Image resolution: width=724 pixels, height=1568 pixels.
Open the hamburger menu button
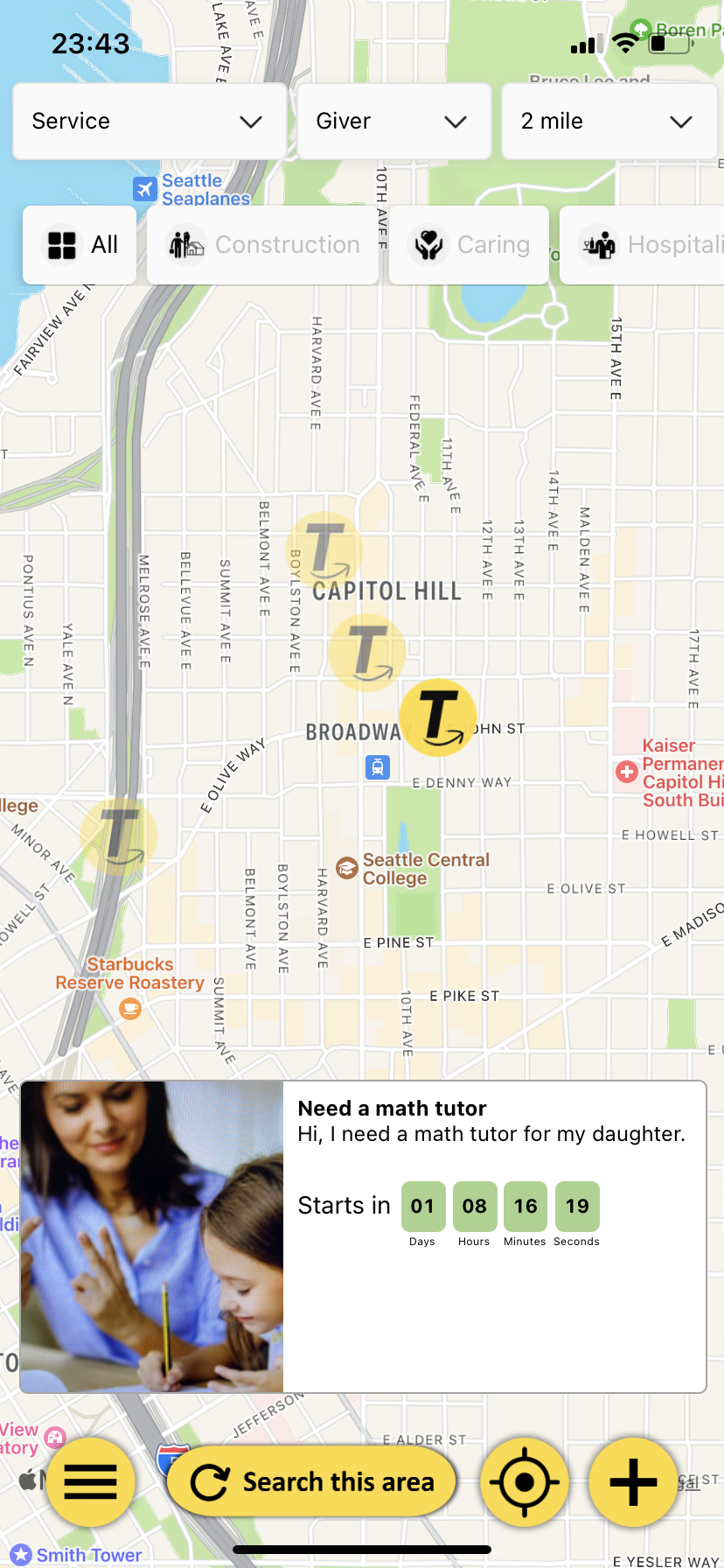point(90,1482)
